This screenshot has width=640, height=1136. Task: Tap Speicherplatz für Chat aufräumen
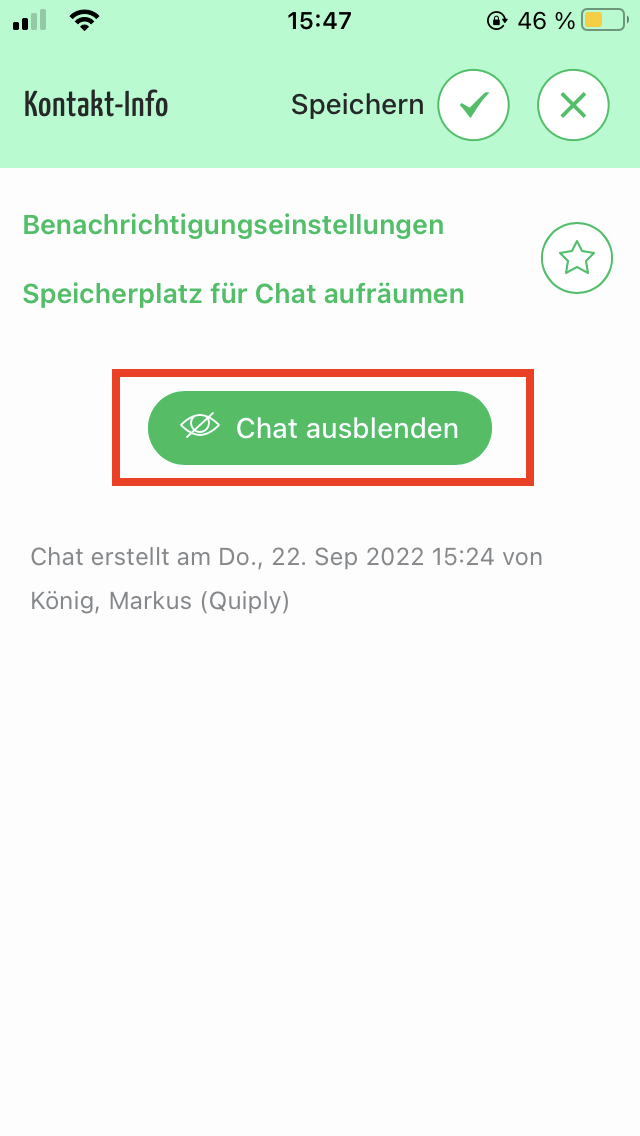243,294
